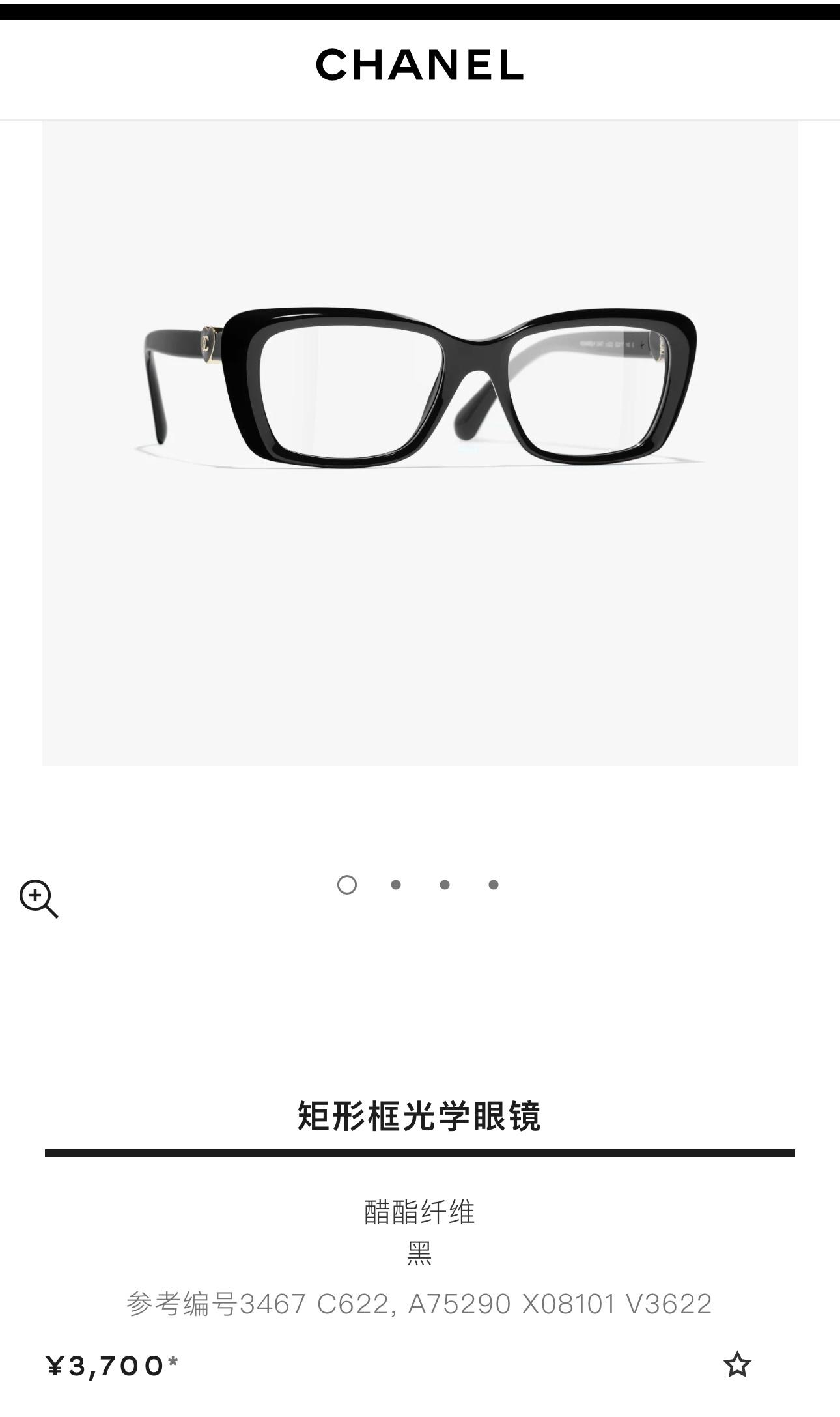Image resolution: width=840 pixels, height=1417 pixels.
Task: Zoom into the product image
Action: [x=38, y=898]
